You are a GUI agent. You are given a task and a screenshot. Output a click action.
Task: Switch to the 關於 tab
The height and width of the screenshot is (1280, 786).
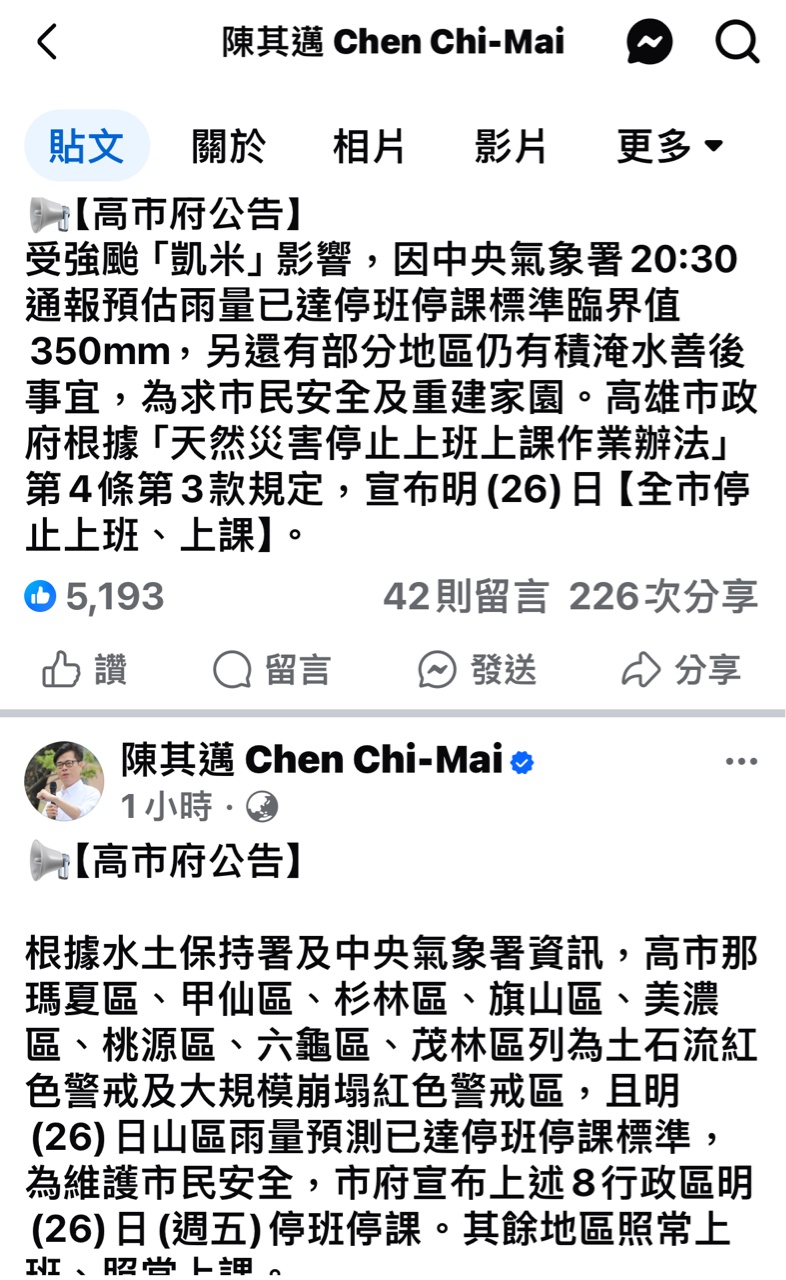[x=229, y=146]
